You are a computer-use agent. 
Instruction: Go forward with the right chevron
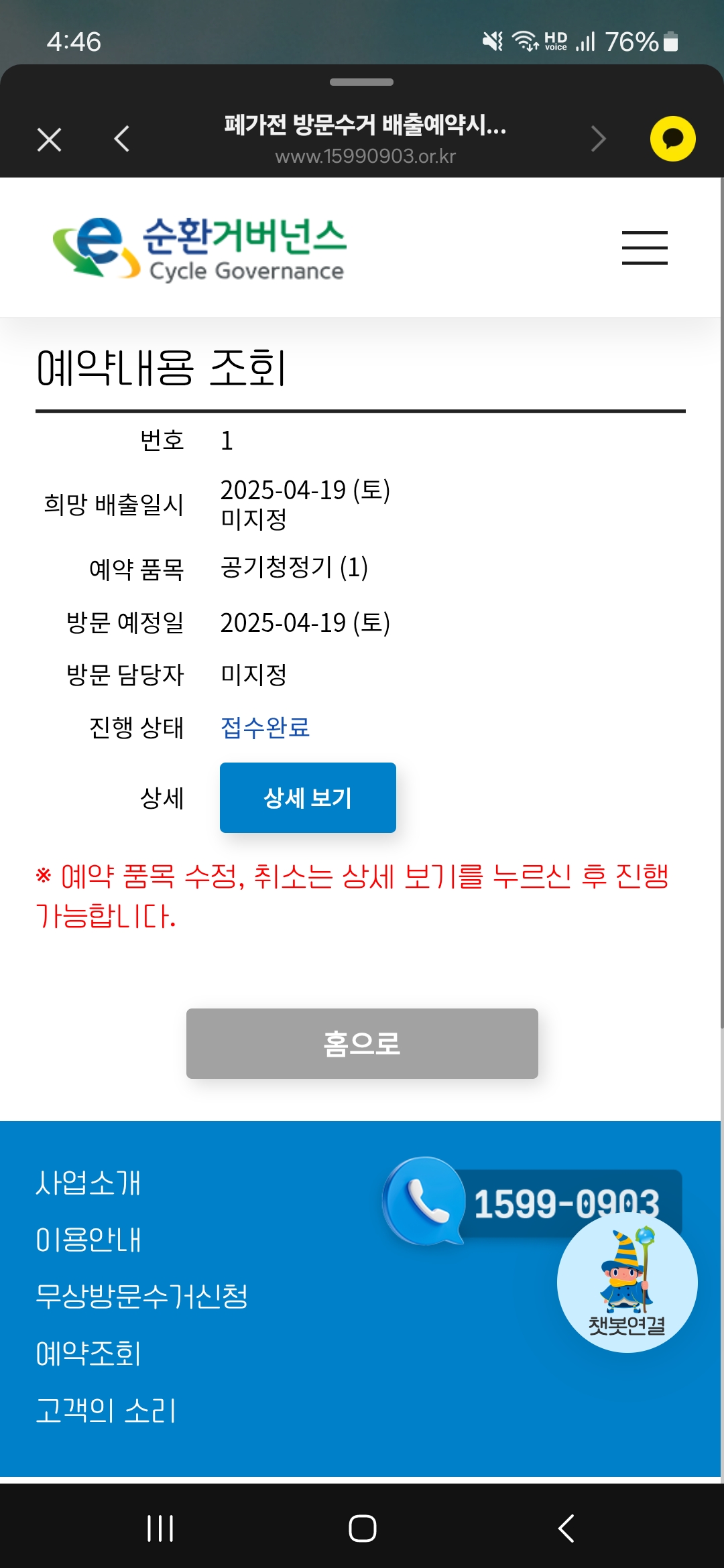click(x=599, y=139)
